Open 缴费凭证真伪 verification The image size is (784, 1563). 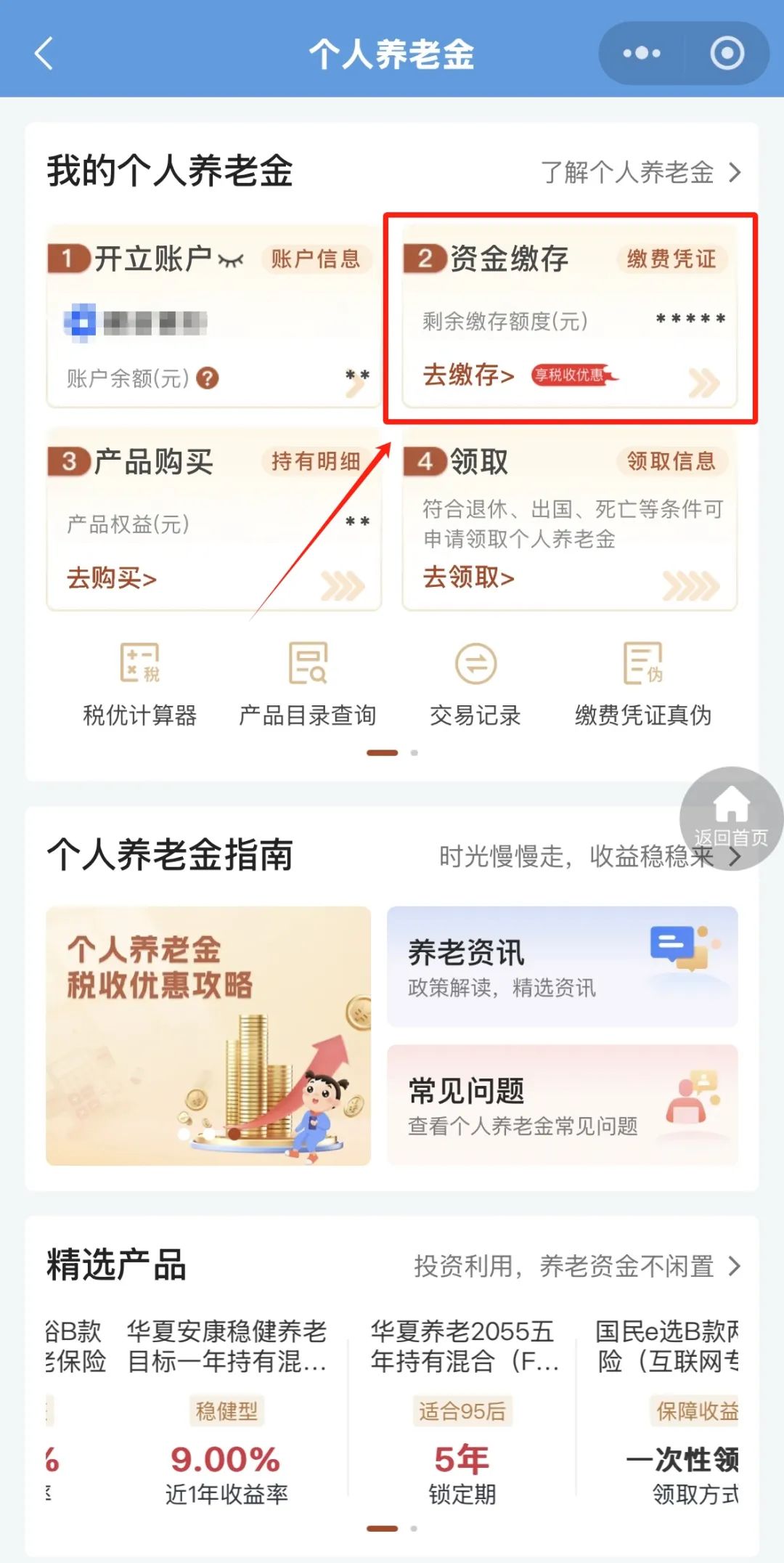point(643,684)
